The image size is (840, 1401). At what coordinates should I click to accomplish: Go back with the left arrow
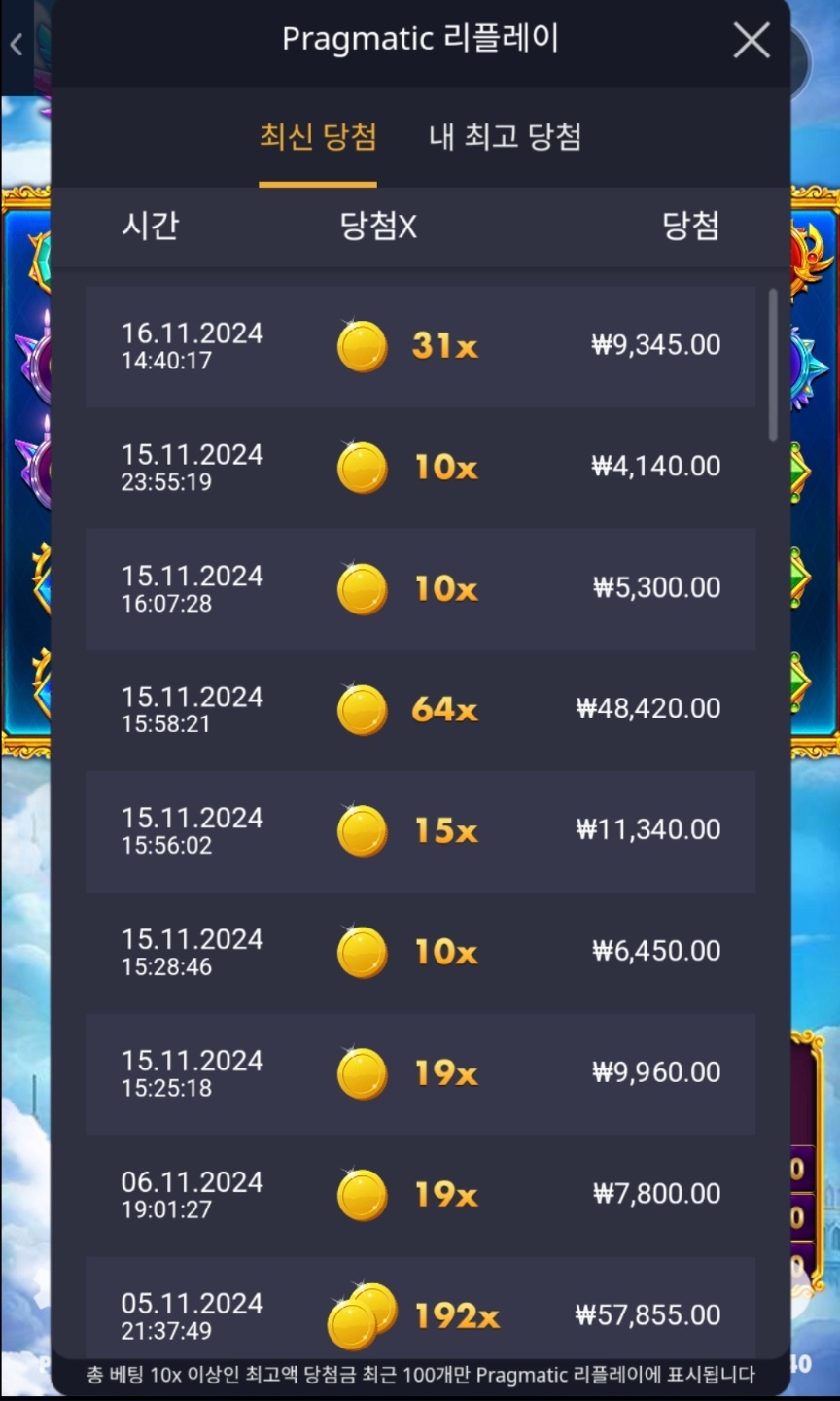pos(17,44)
